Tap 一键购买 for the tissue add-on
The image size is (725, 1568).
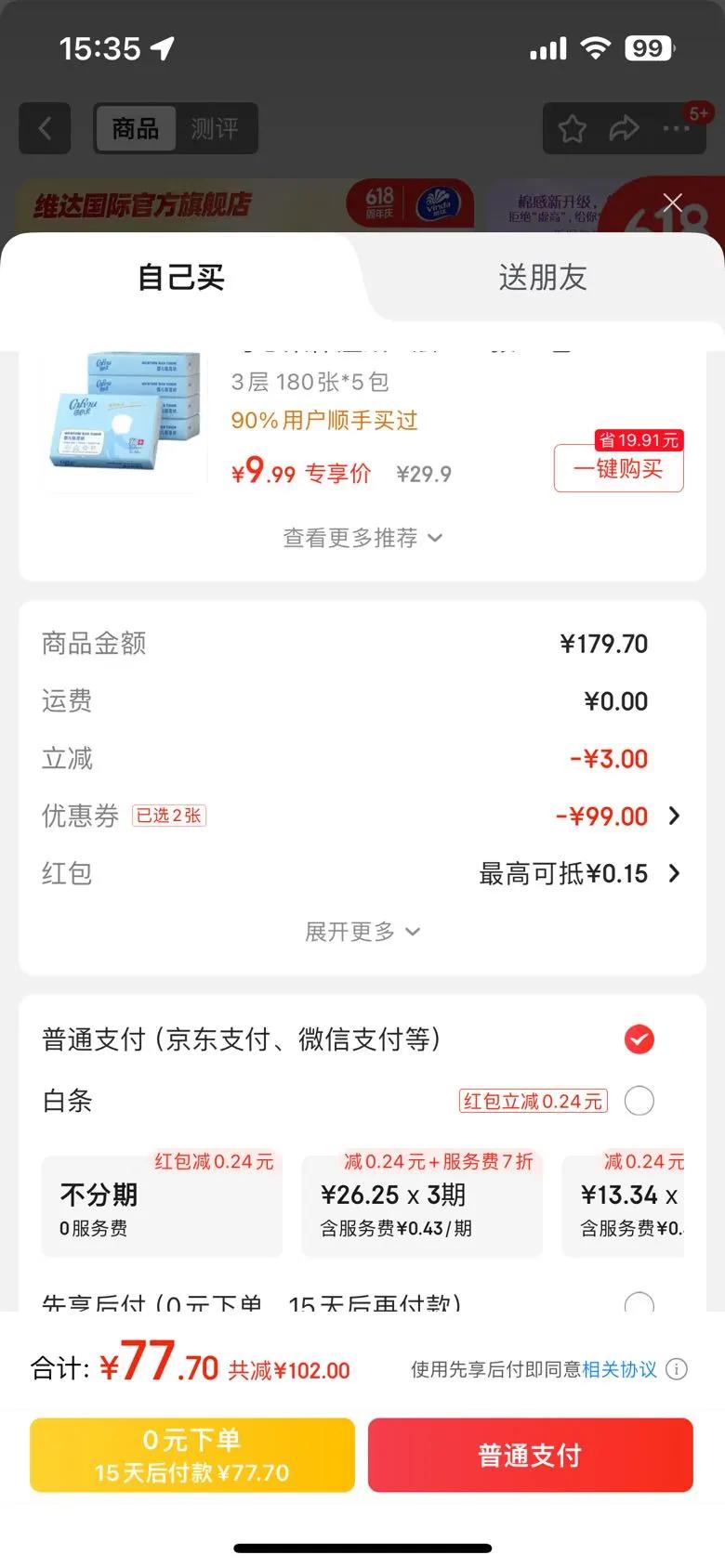(x=618, y=468)
